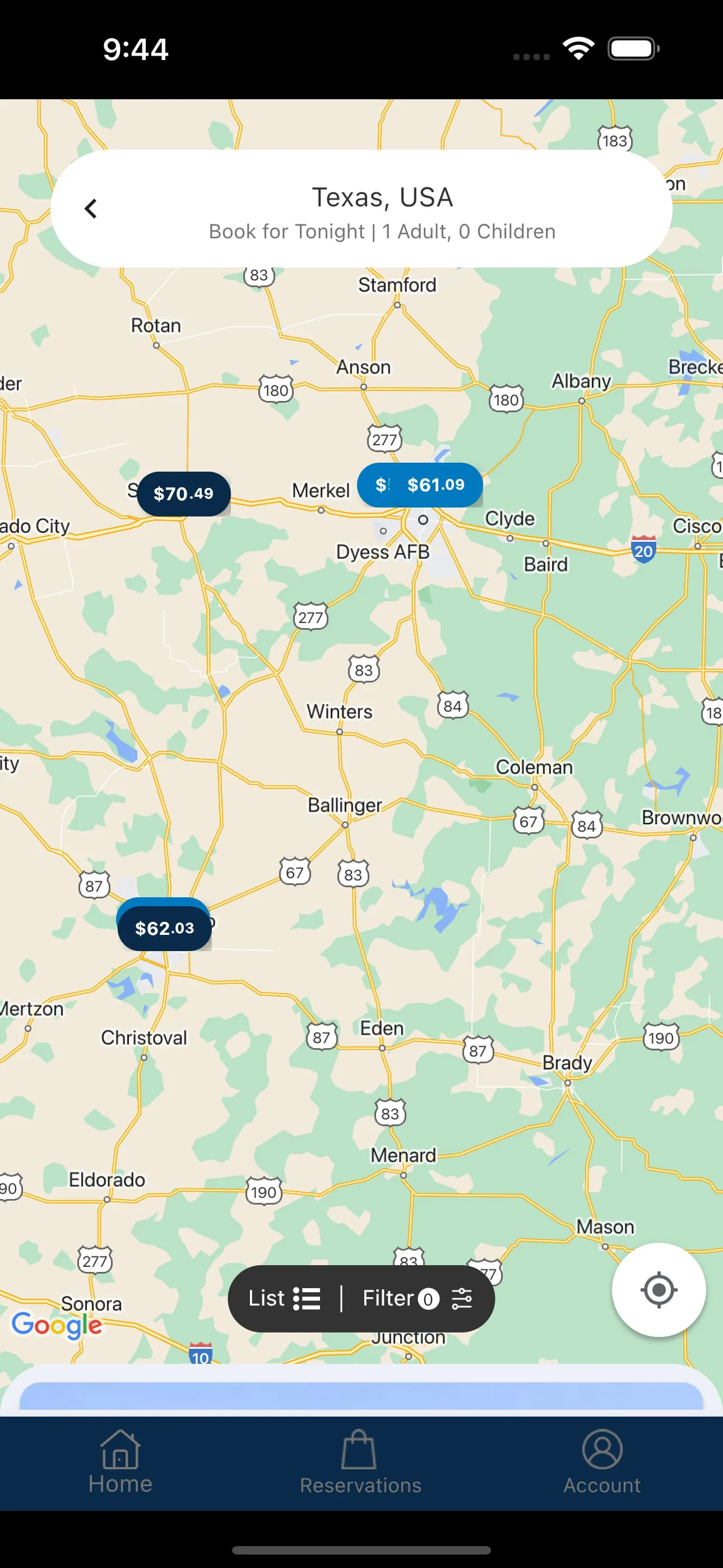Go back using the arrow
Image resolution: width=723 pixels, height=1568 pixels.
click(91, 209)
